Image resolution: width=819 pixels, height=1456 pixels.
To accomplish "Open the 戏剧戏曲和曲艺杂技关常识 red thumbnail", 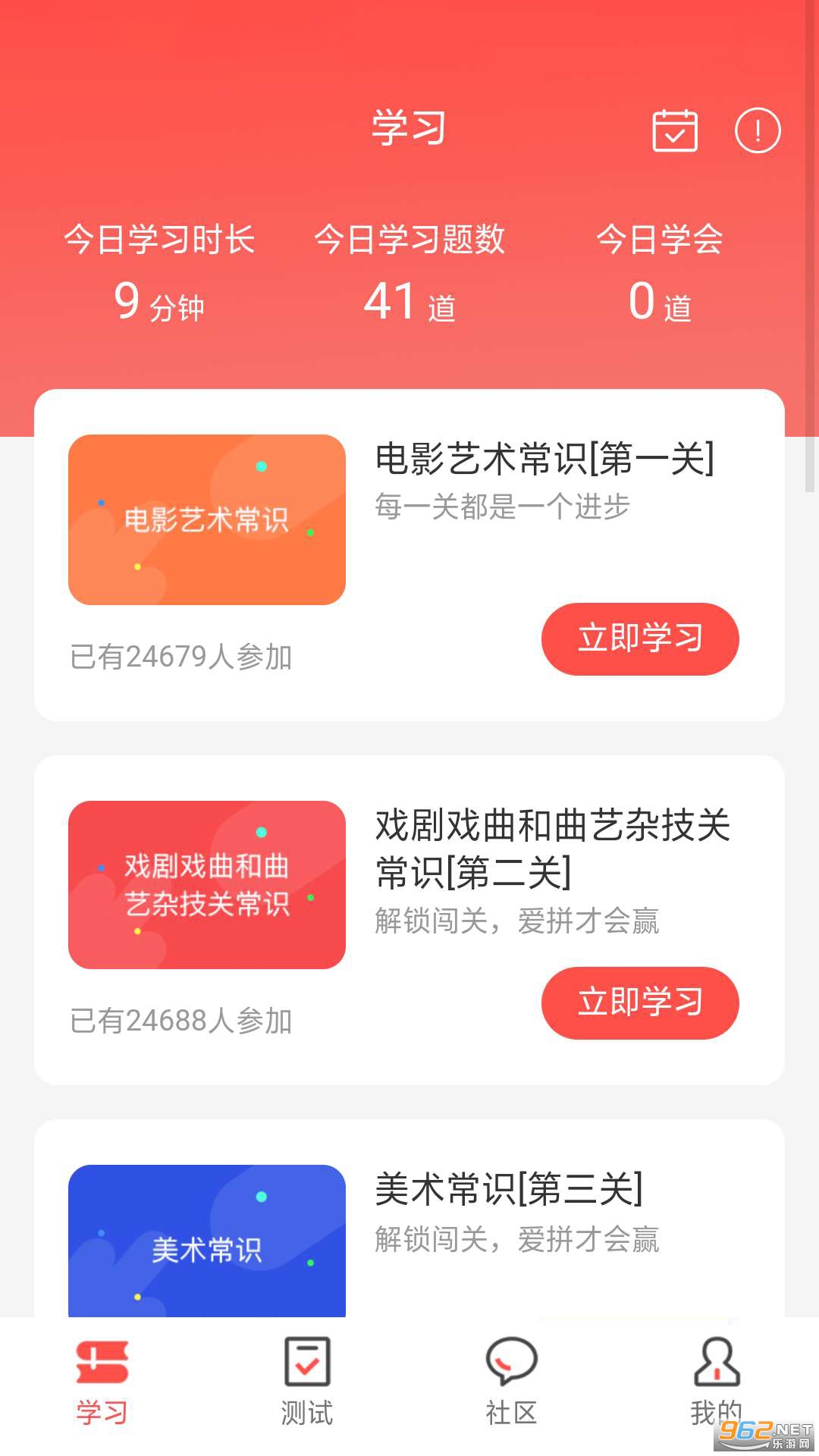I will click(x=207, y=884).
